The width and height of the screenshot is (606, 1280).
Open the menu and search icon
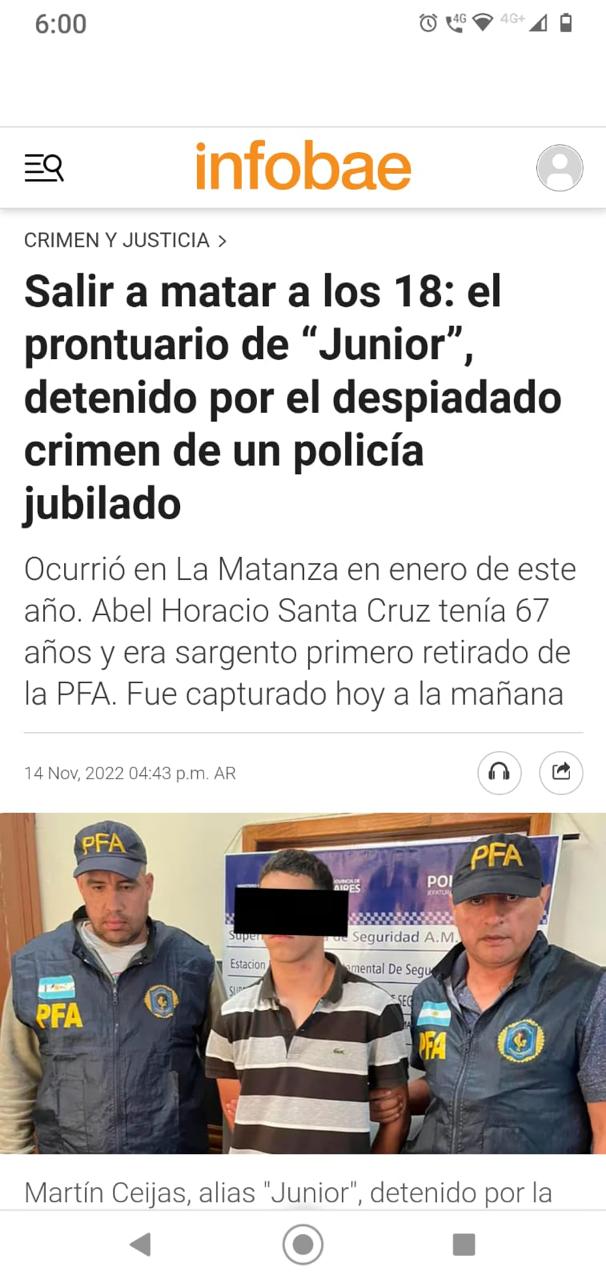tap(44, 168)
